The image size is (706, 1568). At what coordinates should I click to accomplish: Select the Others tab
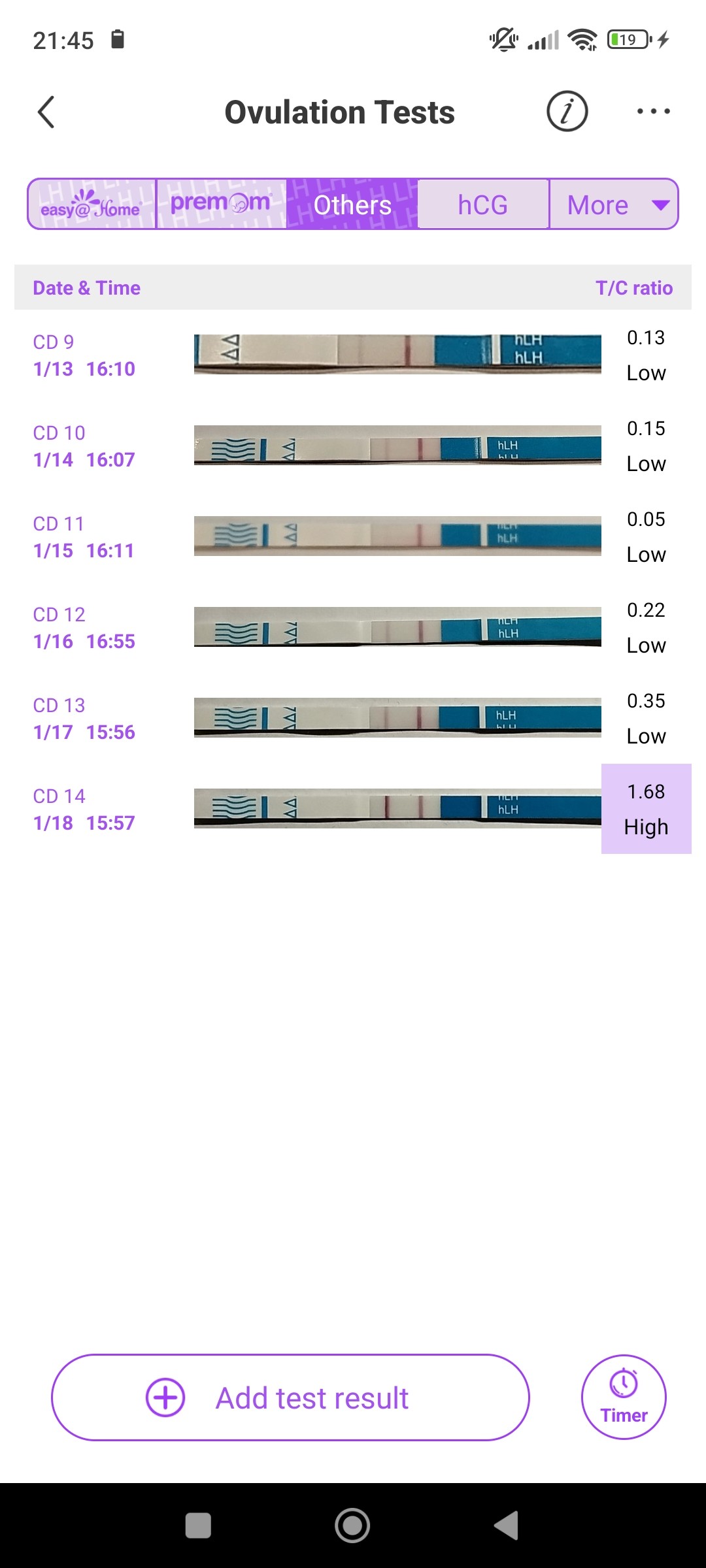[352, 204]
